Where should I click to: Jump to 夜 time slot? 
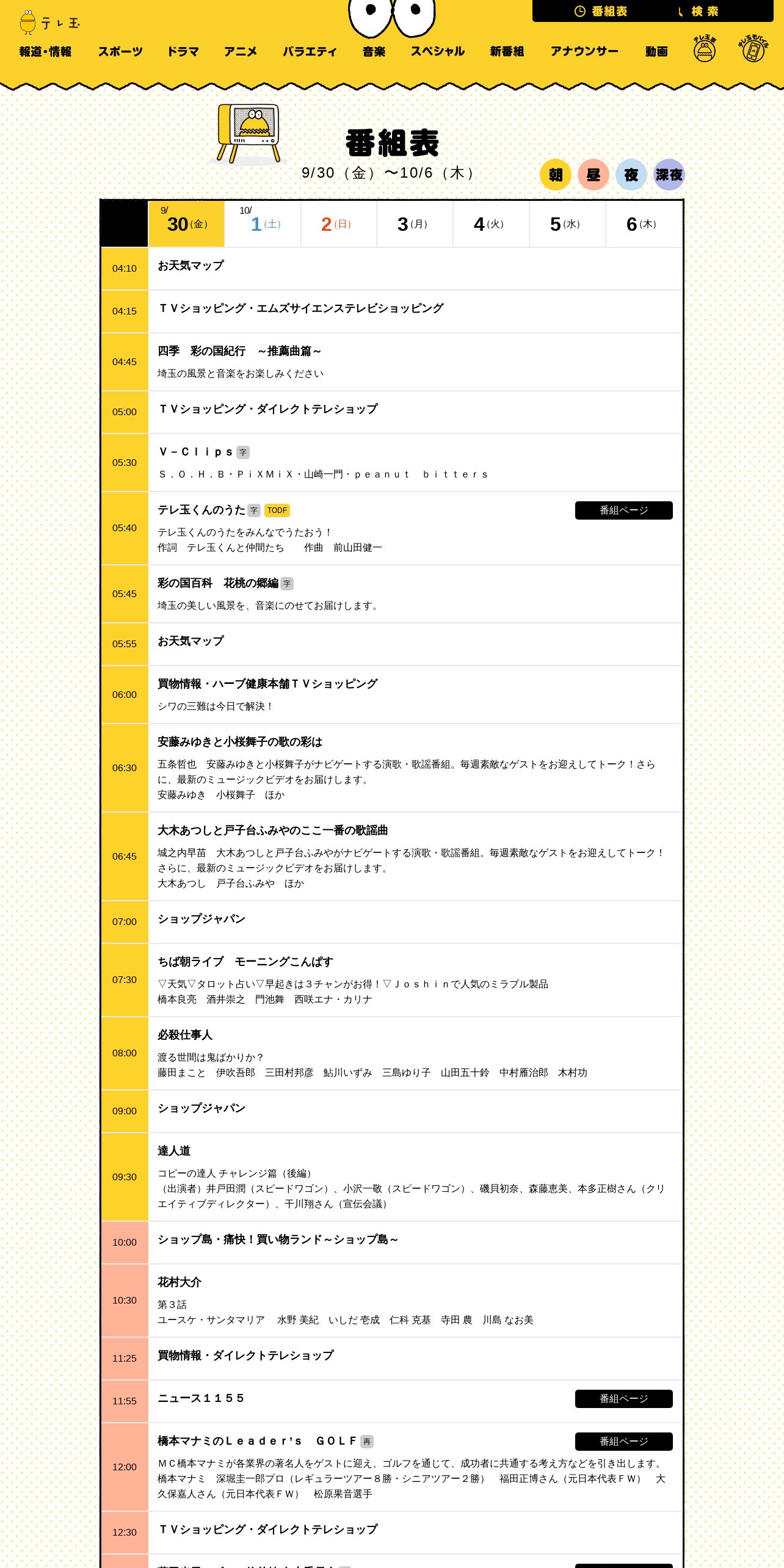coord(631,175)
